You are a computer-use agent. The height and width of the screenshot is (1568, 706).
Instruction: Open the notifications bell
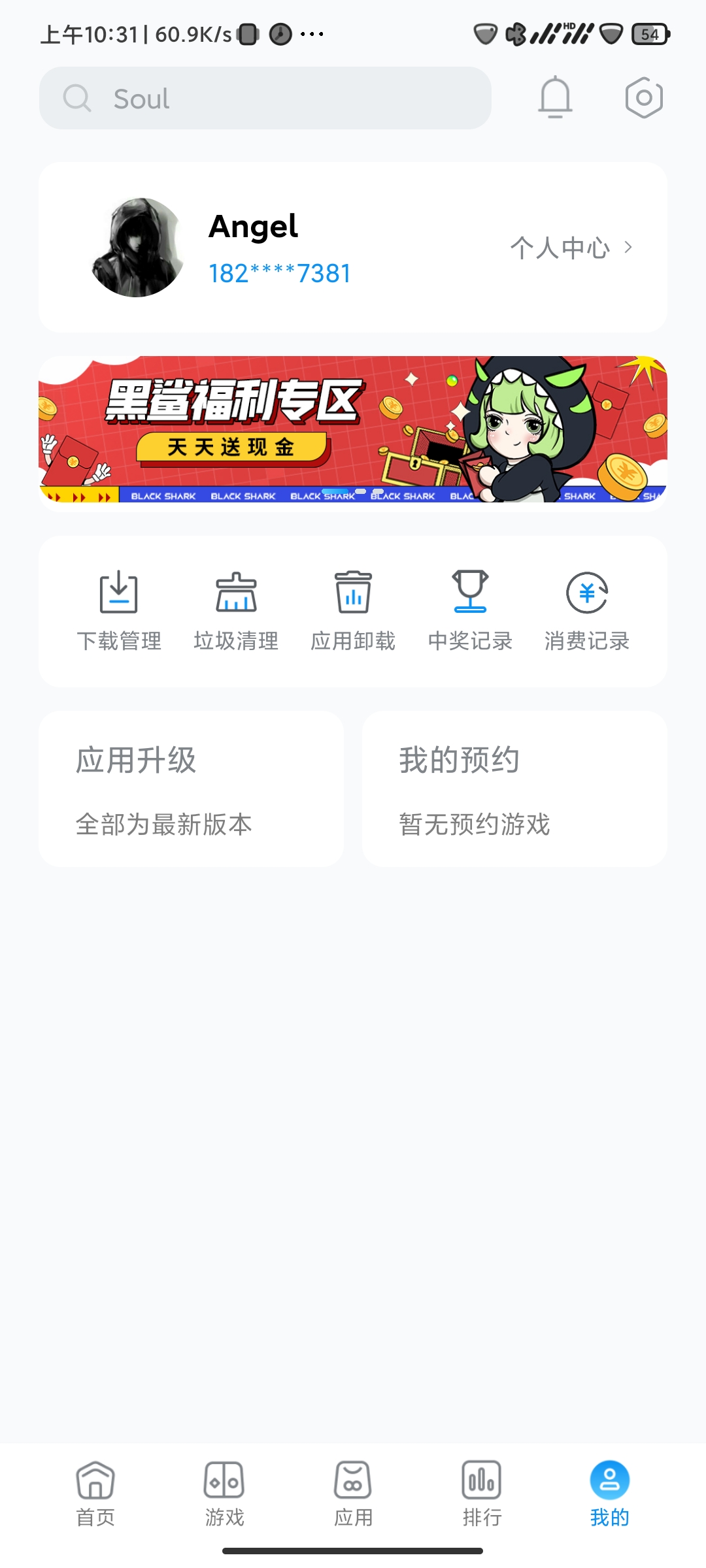(555, 97)
